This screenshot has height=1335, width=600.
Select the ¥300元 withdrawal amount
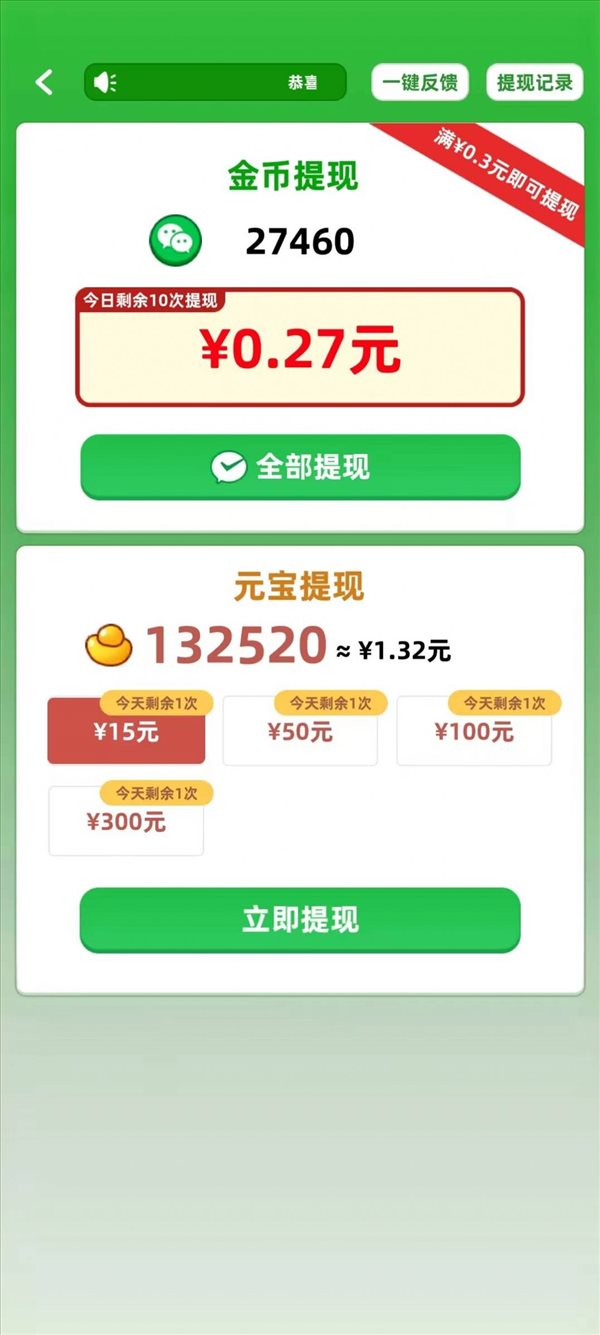coord(126,821)
